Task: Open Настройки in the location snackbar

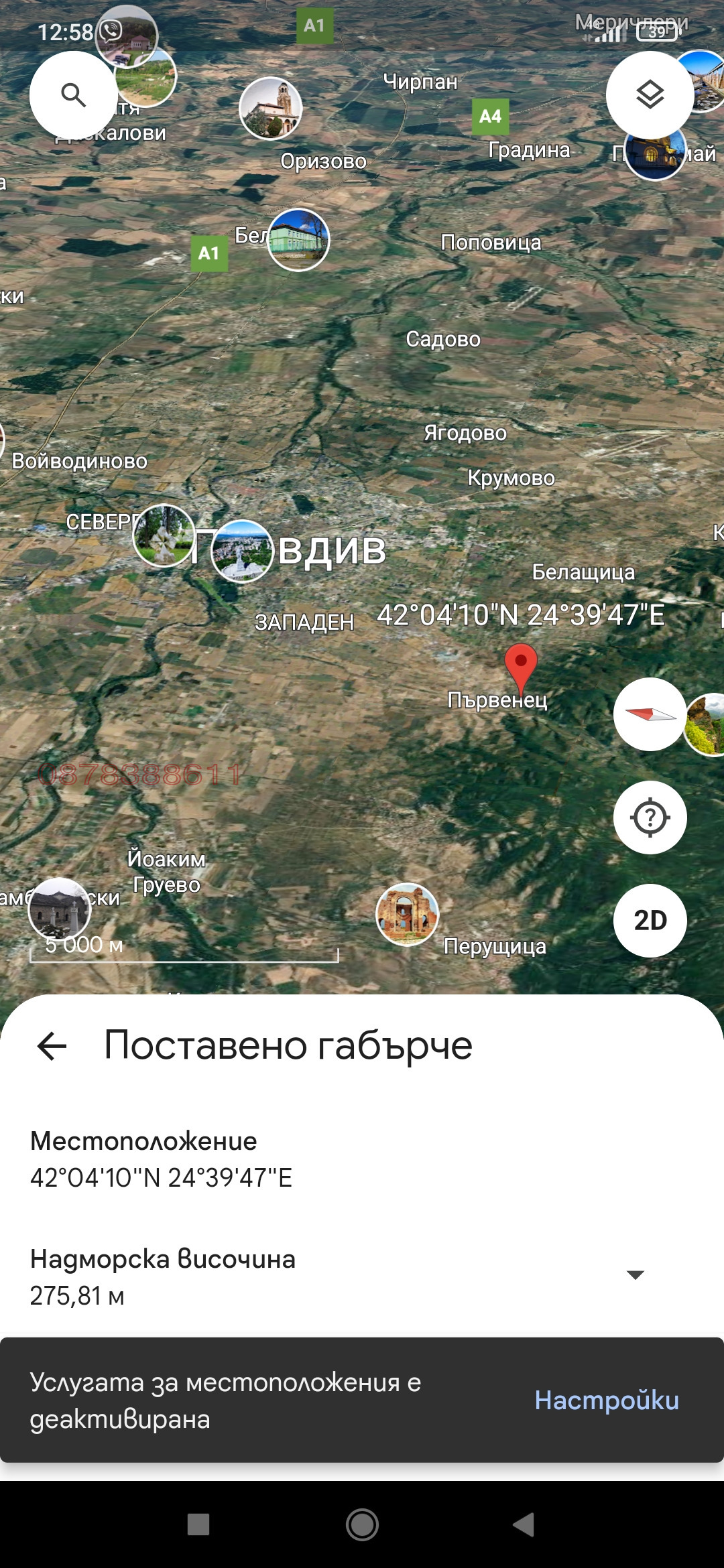Action: coord(607,1400)
